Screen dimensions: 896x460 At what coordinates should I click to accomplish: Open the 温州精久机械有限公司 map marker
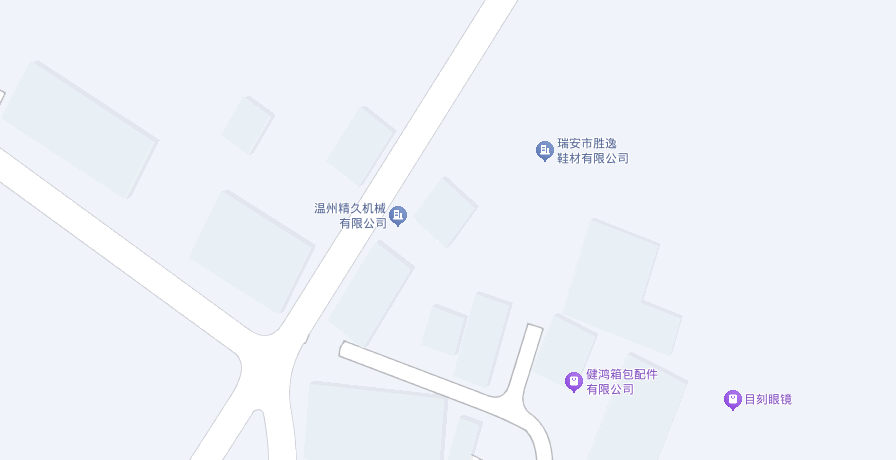(398, 215)
